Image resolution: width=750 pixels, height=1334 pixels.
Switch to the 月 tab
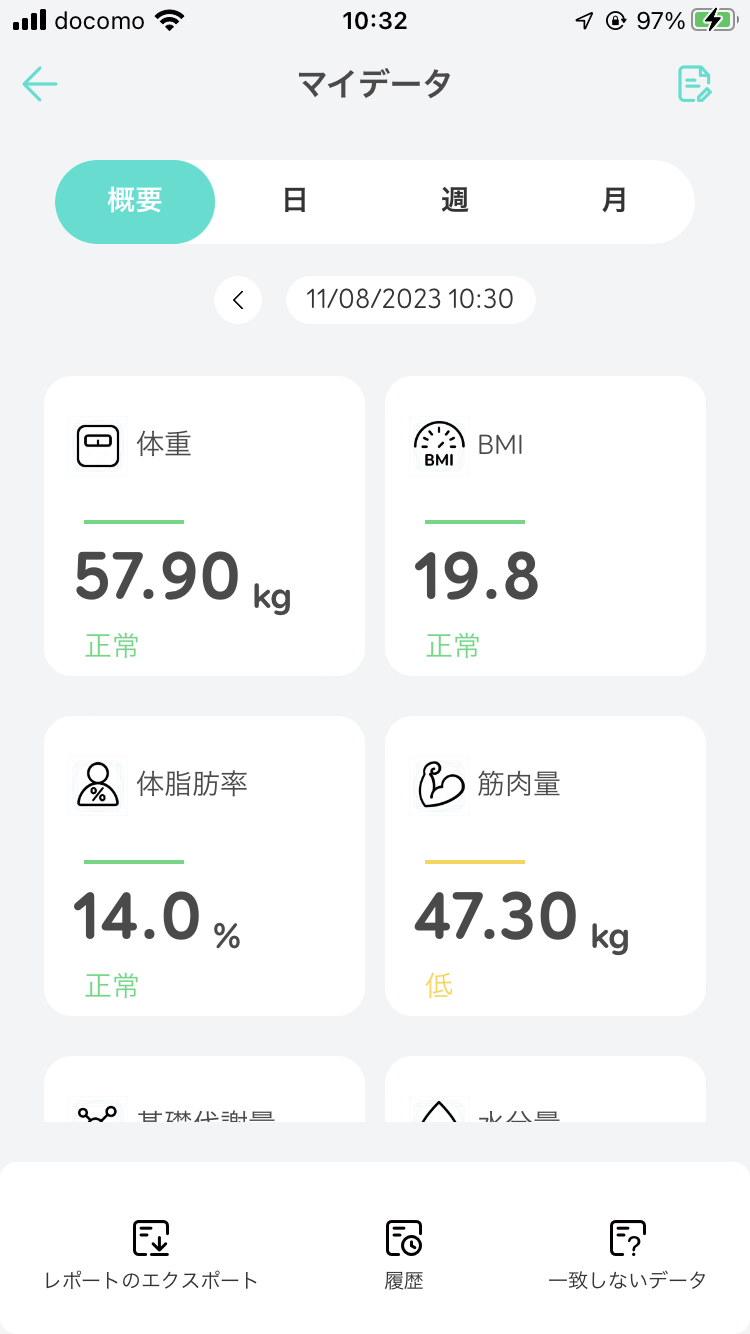coord(614,201)
